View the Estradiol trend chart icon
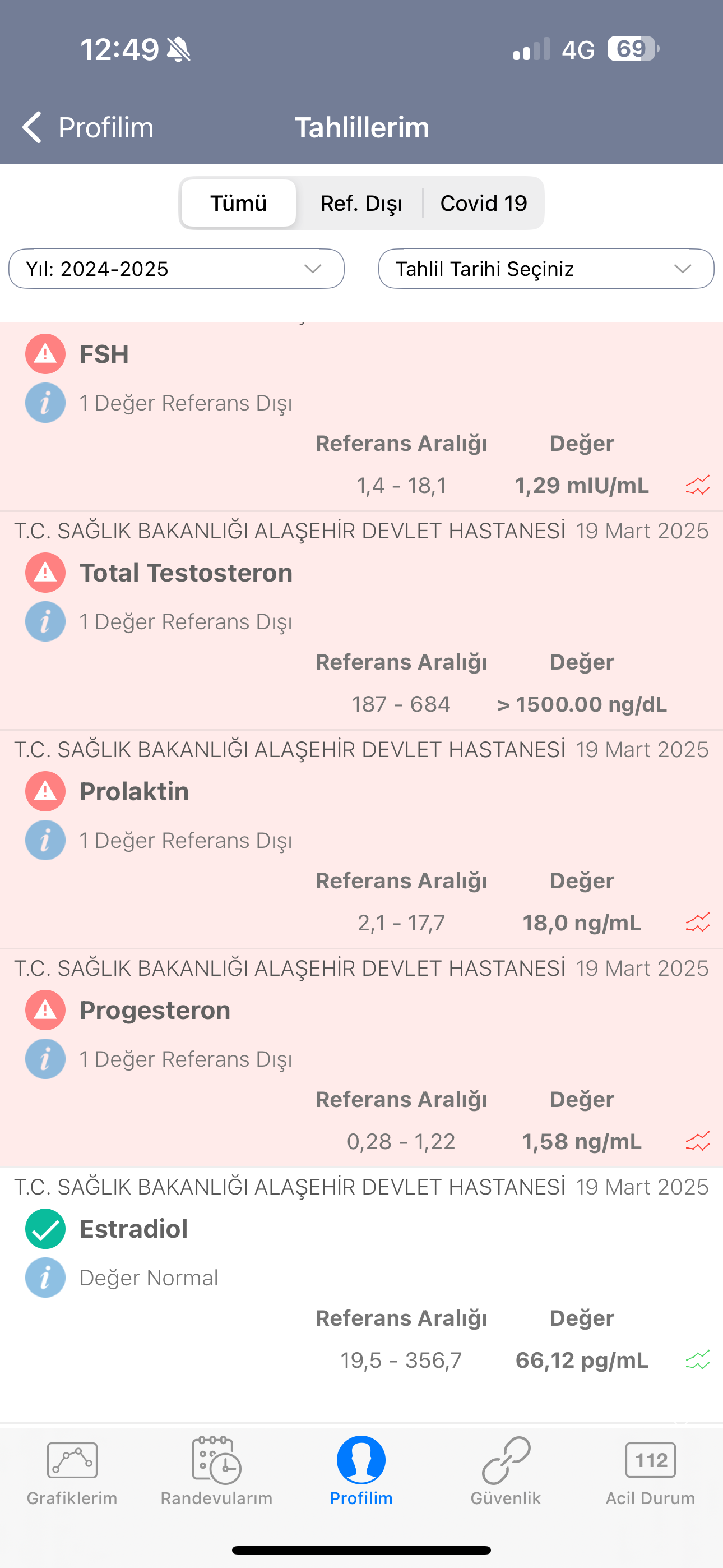The width and height of the screenshot is (723, 1568). (697, 1360)
